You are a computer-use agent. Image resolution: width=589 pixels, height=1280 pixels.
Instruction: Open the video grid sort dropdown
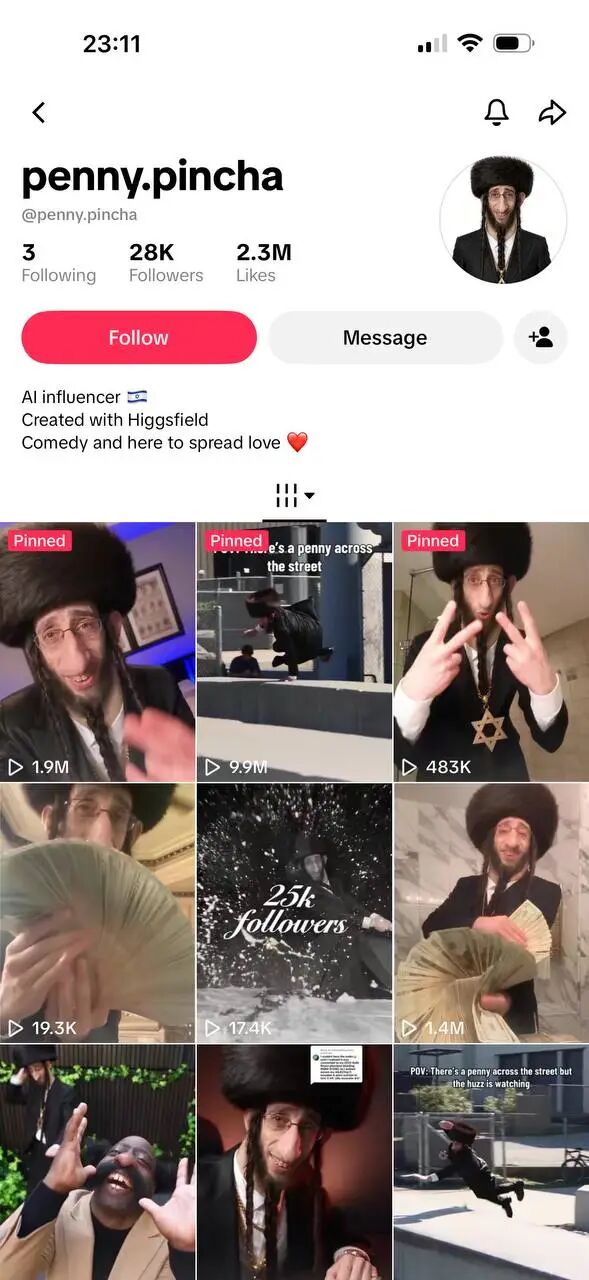click(294, 495)
